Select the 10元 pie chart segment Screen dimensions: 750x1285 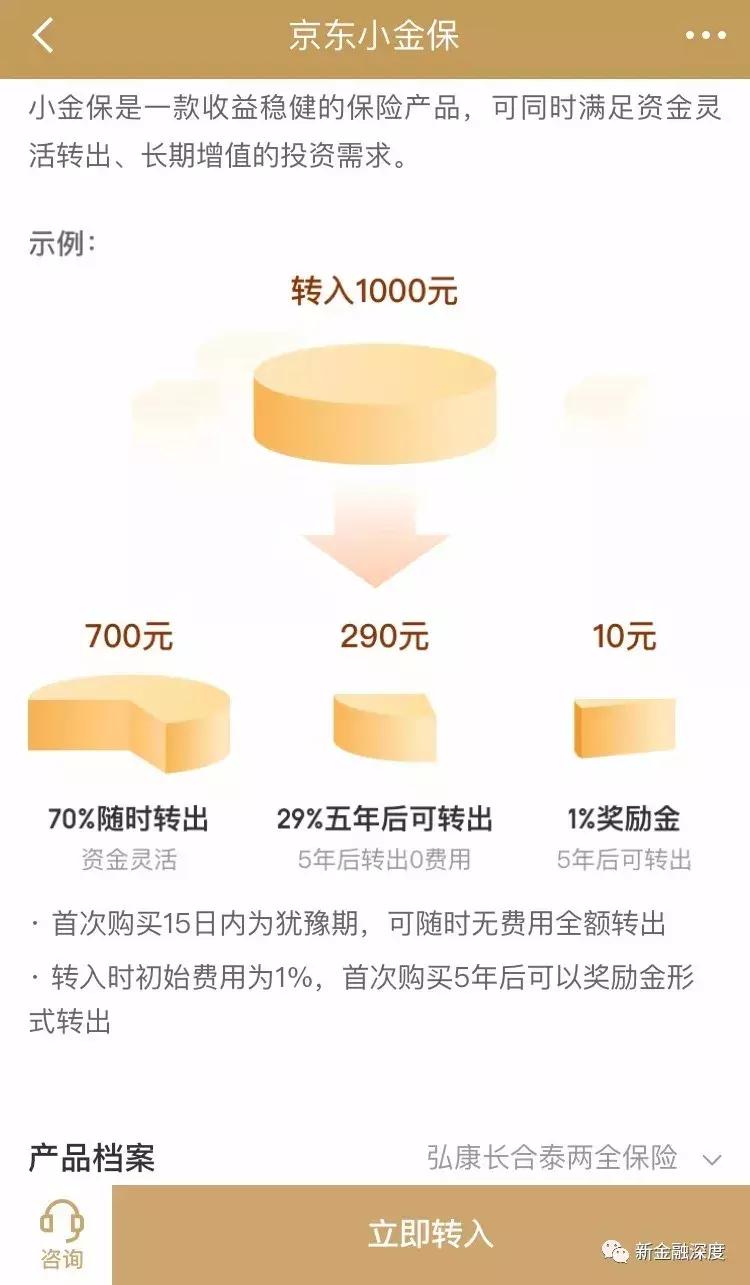(x=620, y=725)
